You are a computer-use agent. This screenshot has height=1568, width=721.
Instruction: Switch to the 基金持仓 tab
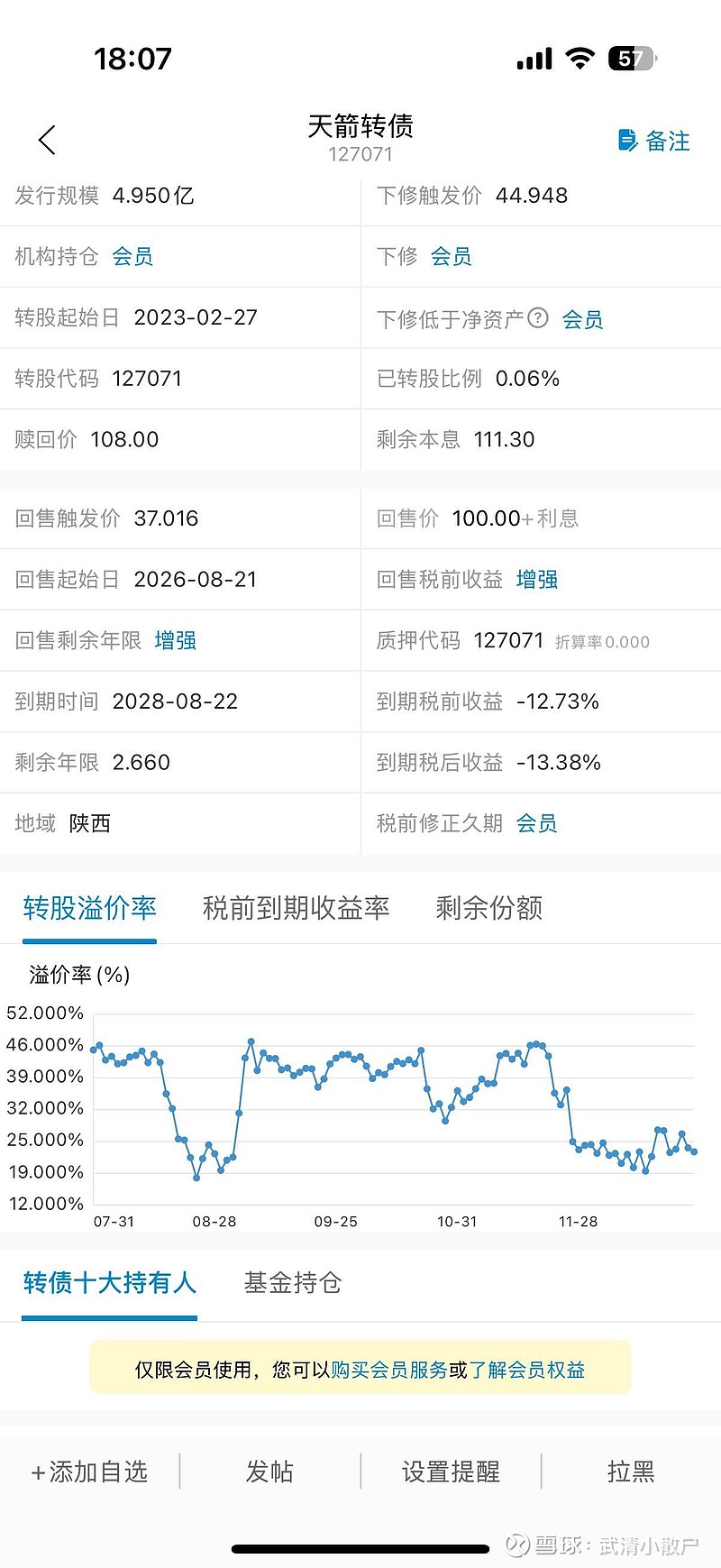tap(293, 1283)
